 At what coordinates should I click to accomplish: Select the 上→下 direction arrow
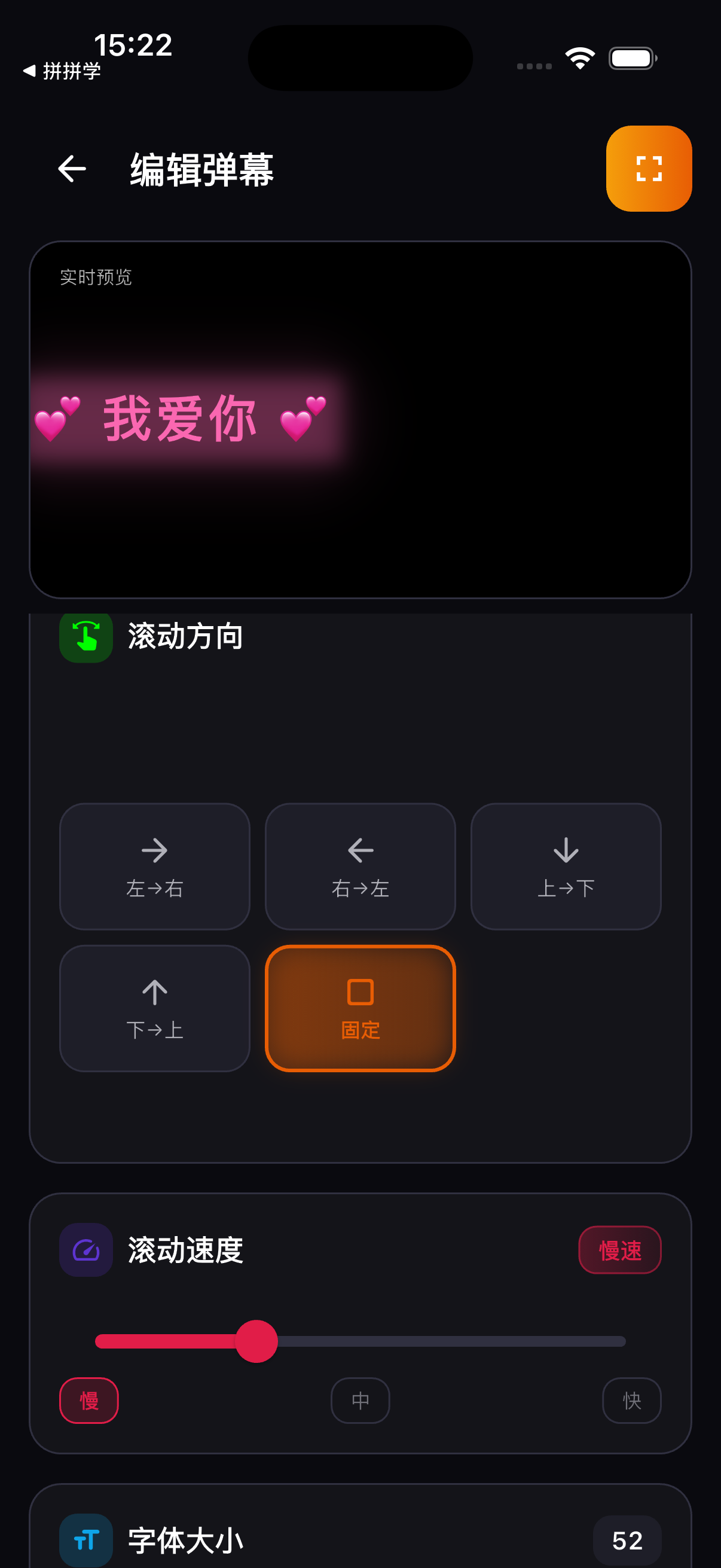coord(565,867)
